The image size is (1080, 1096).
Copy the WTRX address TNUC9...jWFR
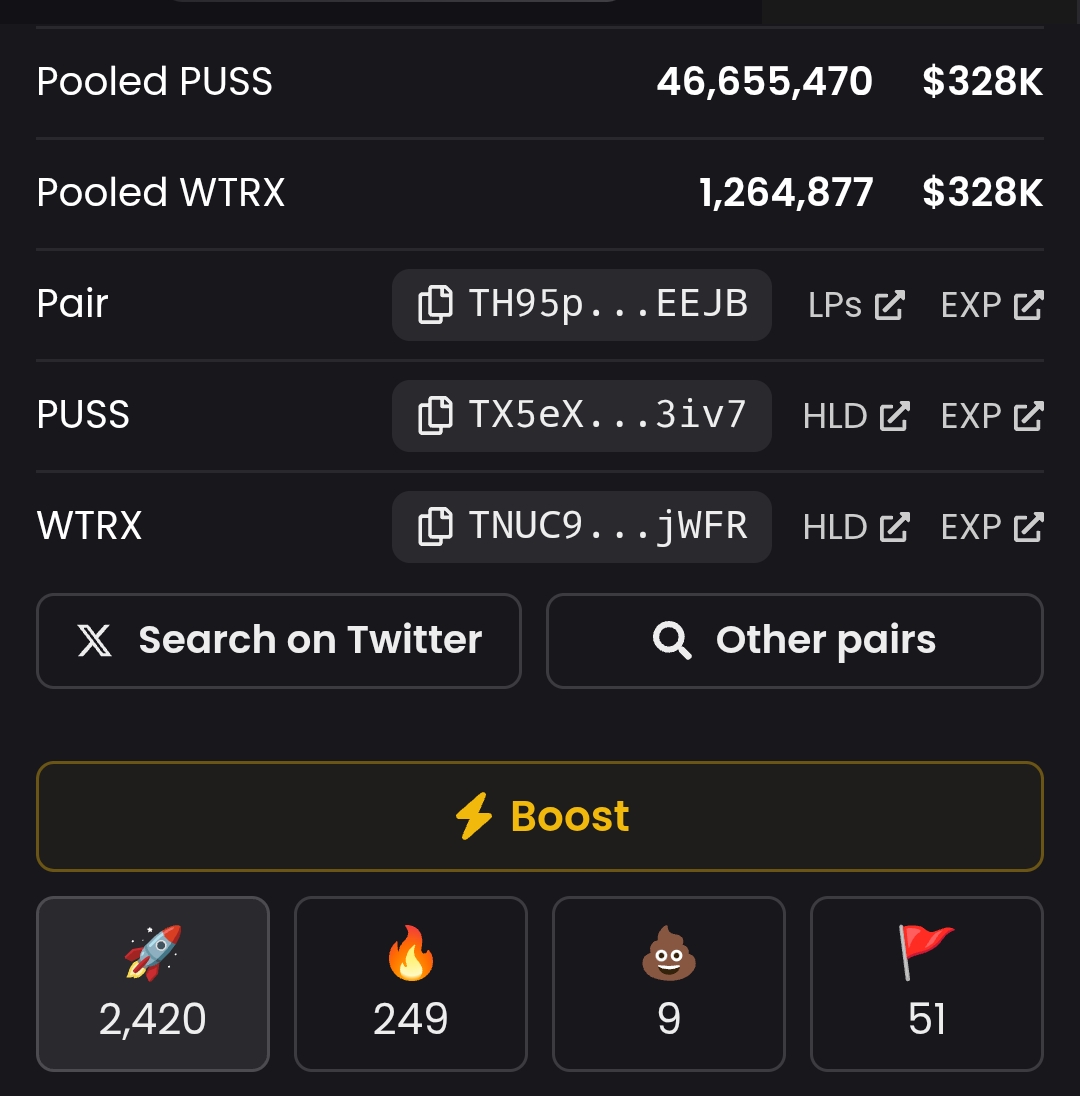coord(581,526)
